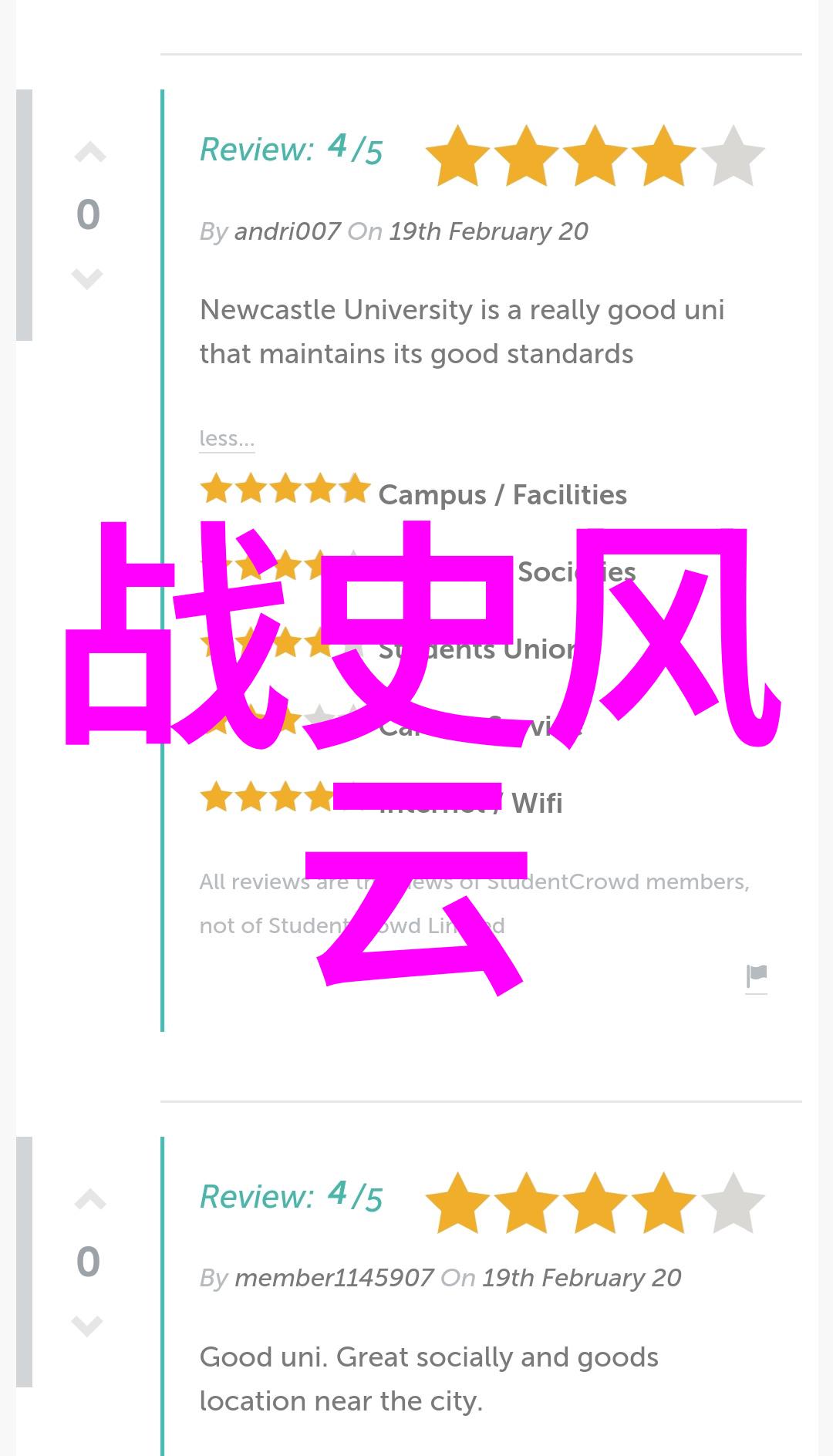The image size is (833, 1456).
Task: Upvote member1145907's review
Action: pyautogui.click(x=89, y=1199)
